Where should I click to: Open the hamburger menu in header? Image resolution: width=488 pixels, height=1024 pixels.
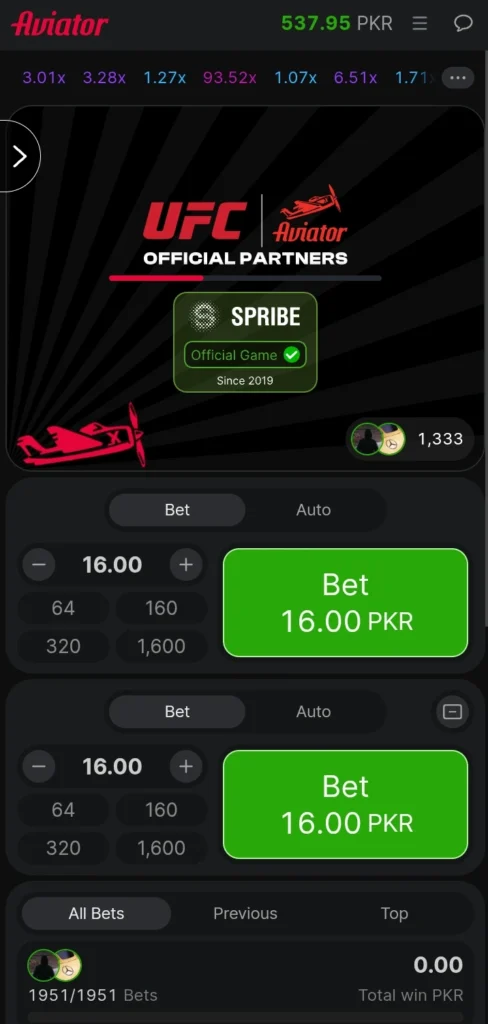coord(419,24)
